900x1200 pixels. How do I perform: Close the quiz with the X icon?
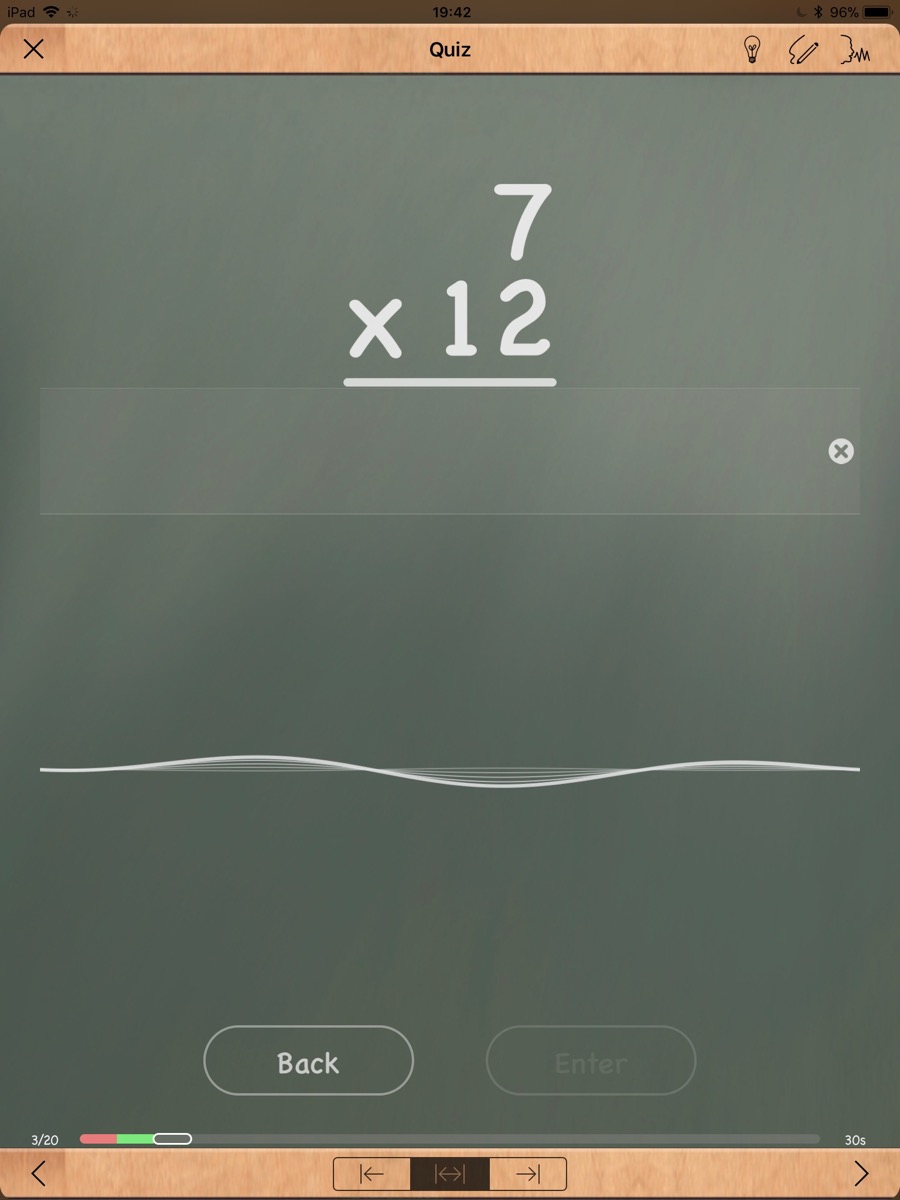[x=34, y=49]
